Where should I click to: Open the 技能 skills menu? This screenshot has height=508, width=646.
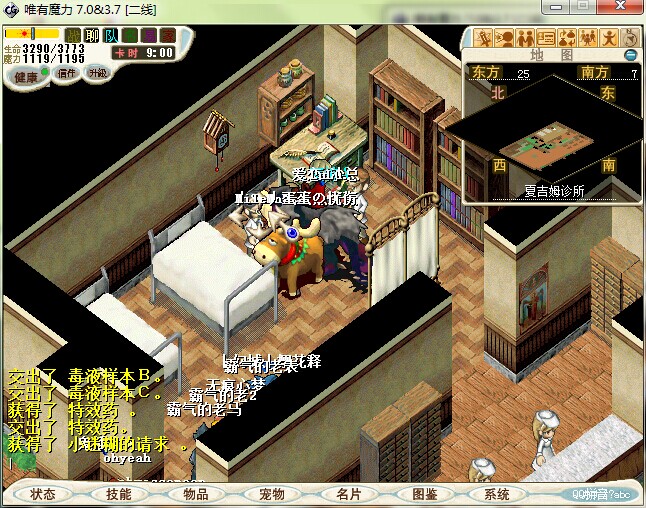(x=119, y=494)
